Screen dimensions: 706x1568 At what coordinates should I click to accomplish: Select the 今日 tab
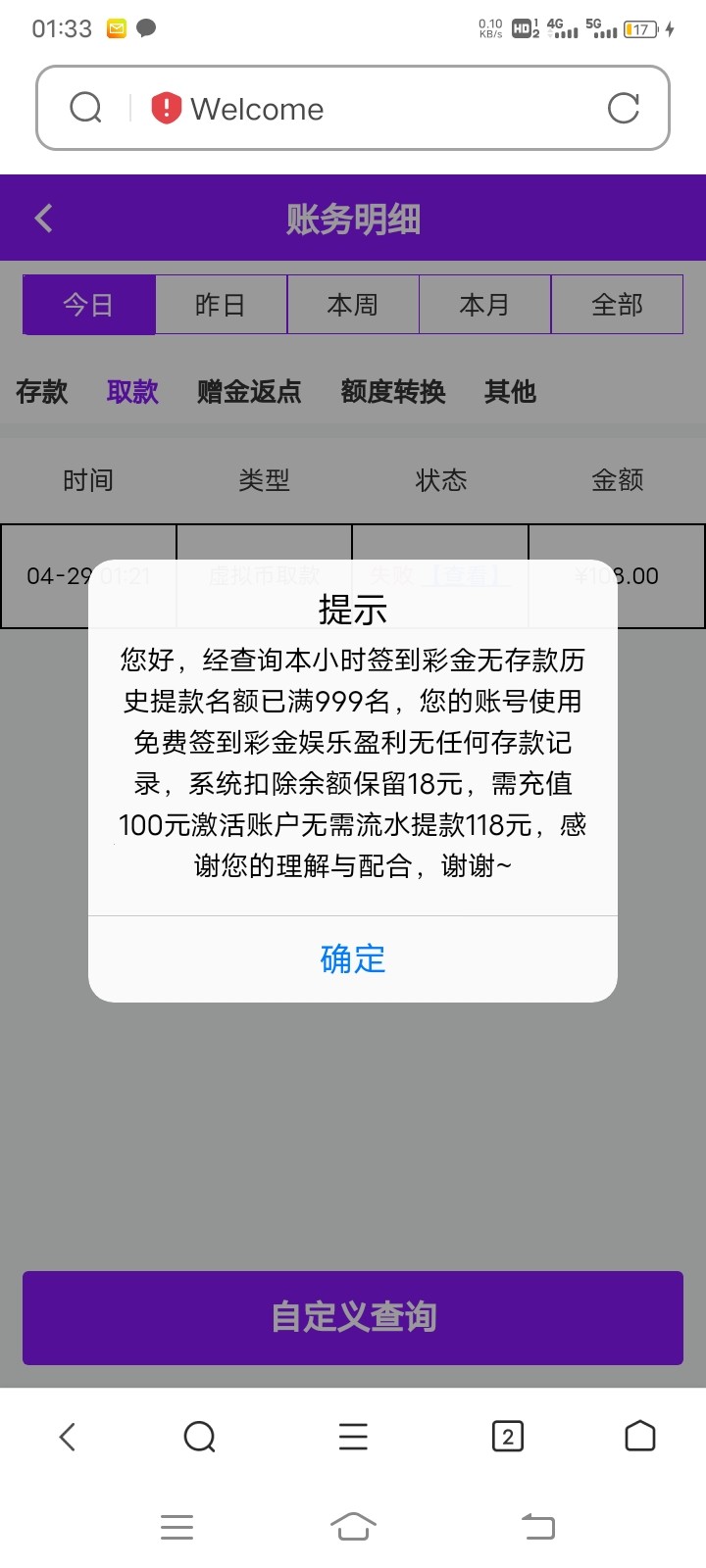[89, 305]
